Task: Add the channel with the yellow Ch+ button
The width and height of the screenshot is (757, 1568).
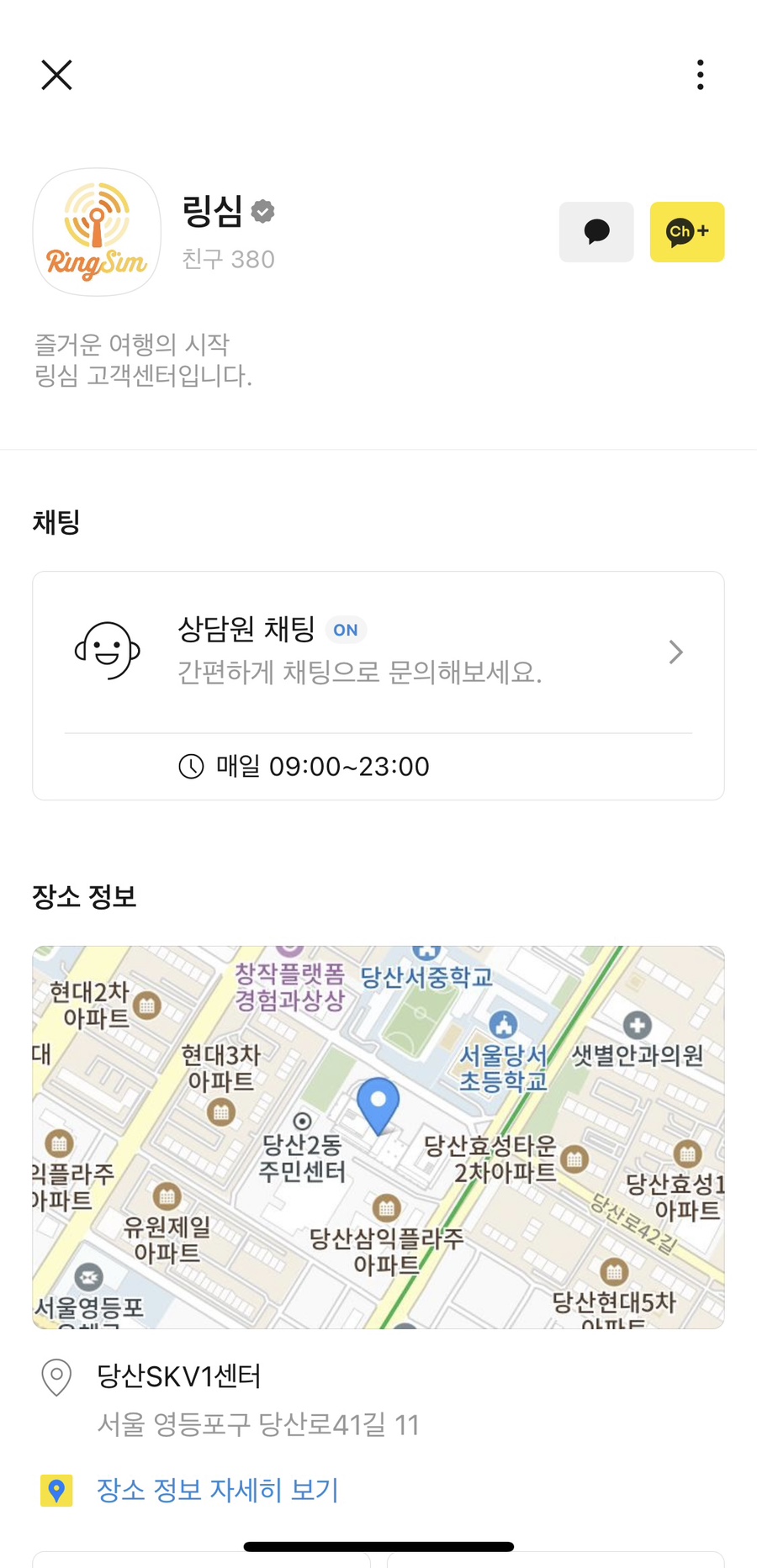Action: (687, 232)
